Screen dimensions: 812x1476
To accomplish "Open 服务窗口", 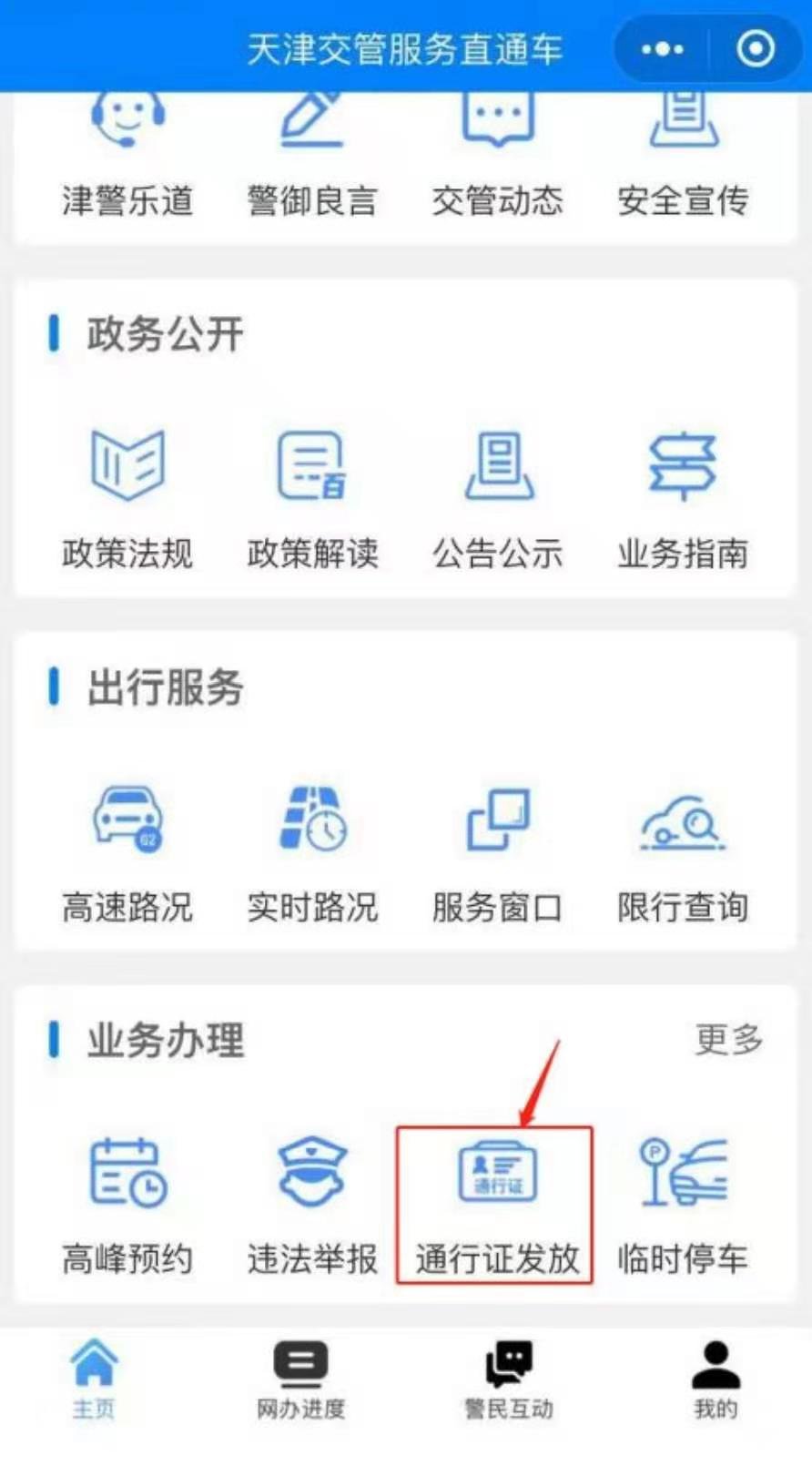I will tap(497, 852).
